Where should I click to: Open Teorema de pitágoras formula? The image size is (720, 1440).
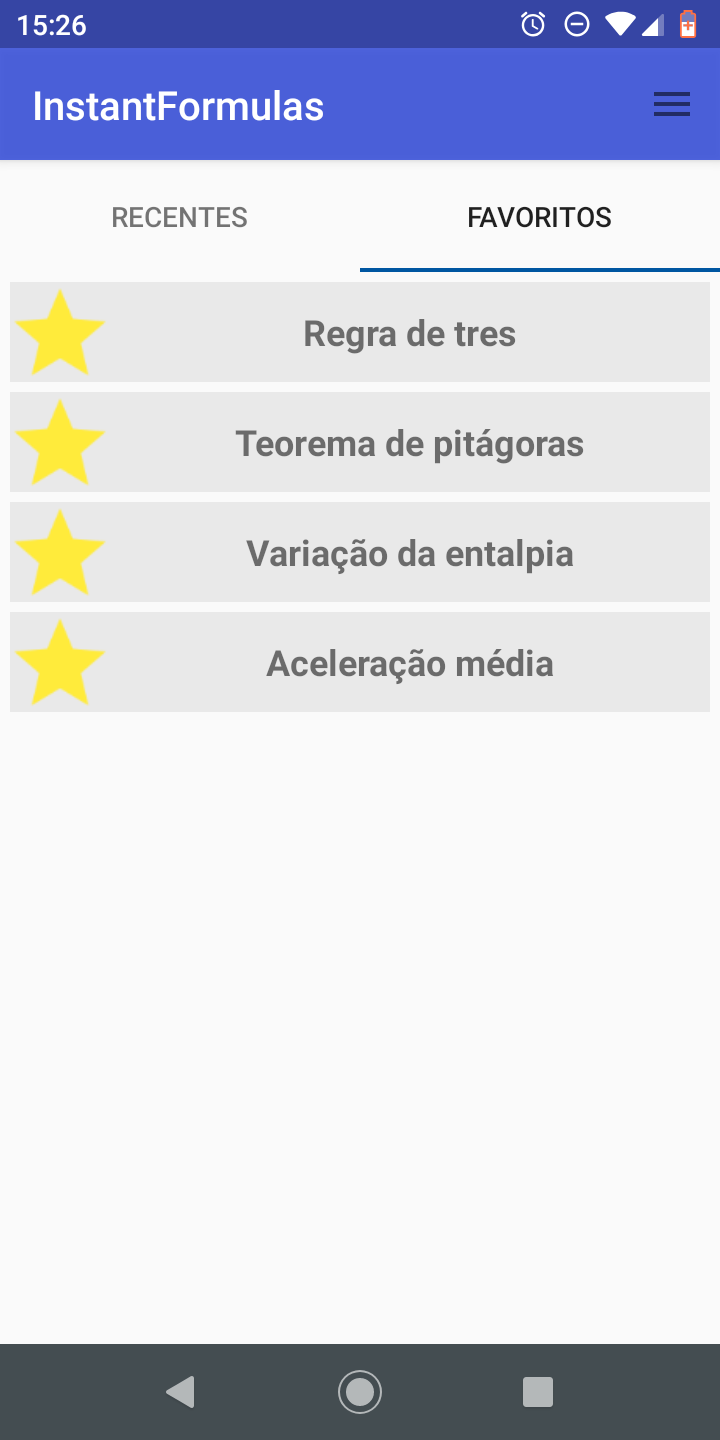pos(410,443)
